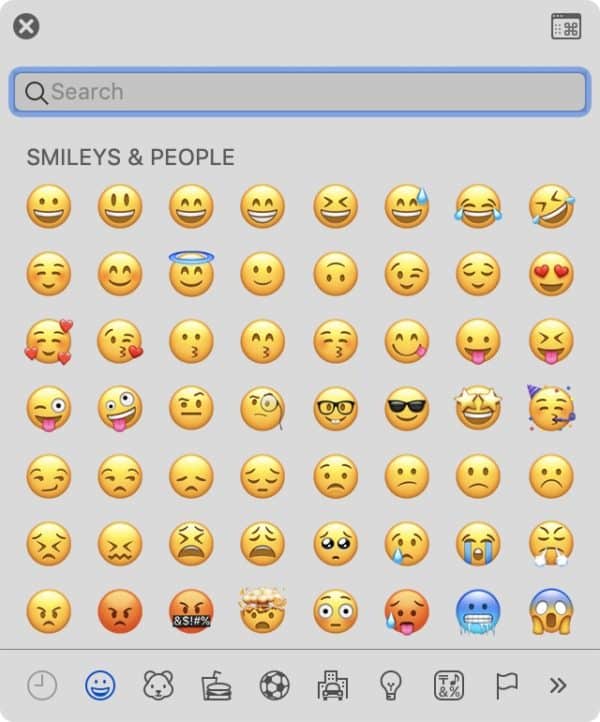
Task: Switch to Food & Drink category
Action: [x=215, y=685]
